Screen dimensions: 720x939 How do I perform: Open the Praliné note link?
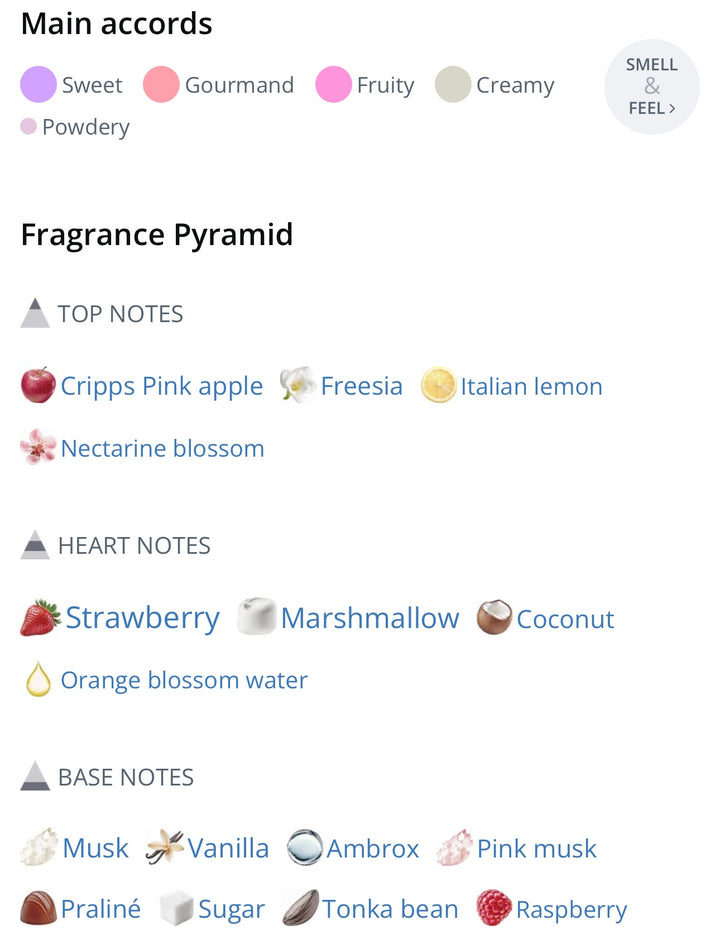point(100,909)
